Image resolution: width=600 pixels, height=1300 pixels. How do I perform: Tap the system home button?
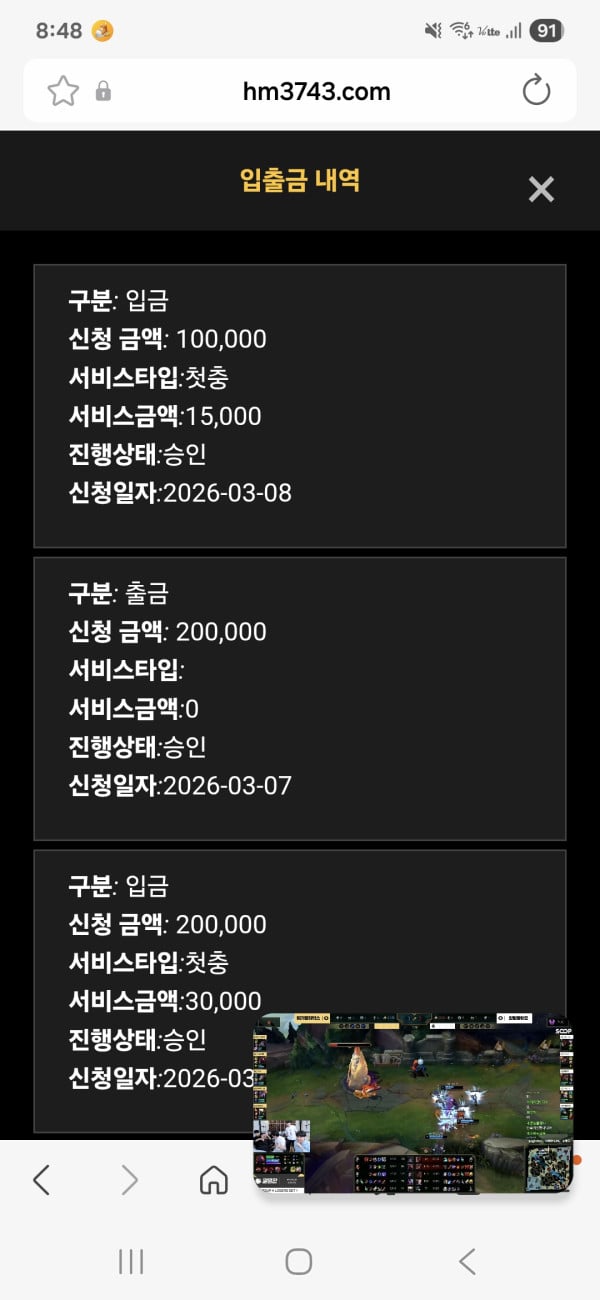(x=299, y=1261)
